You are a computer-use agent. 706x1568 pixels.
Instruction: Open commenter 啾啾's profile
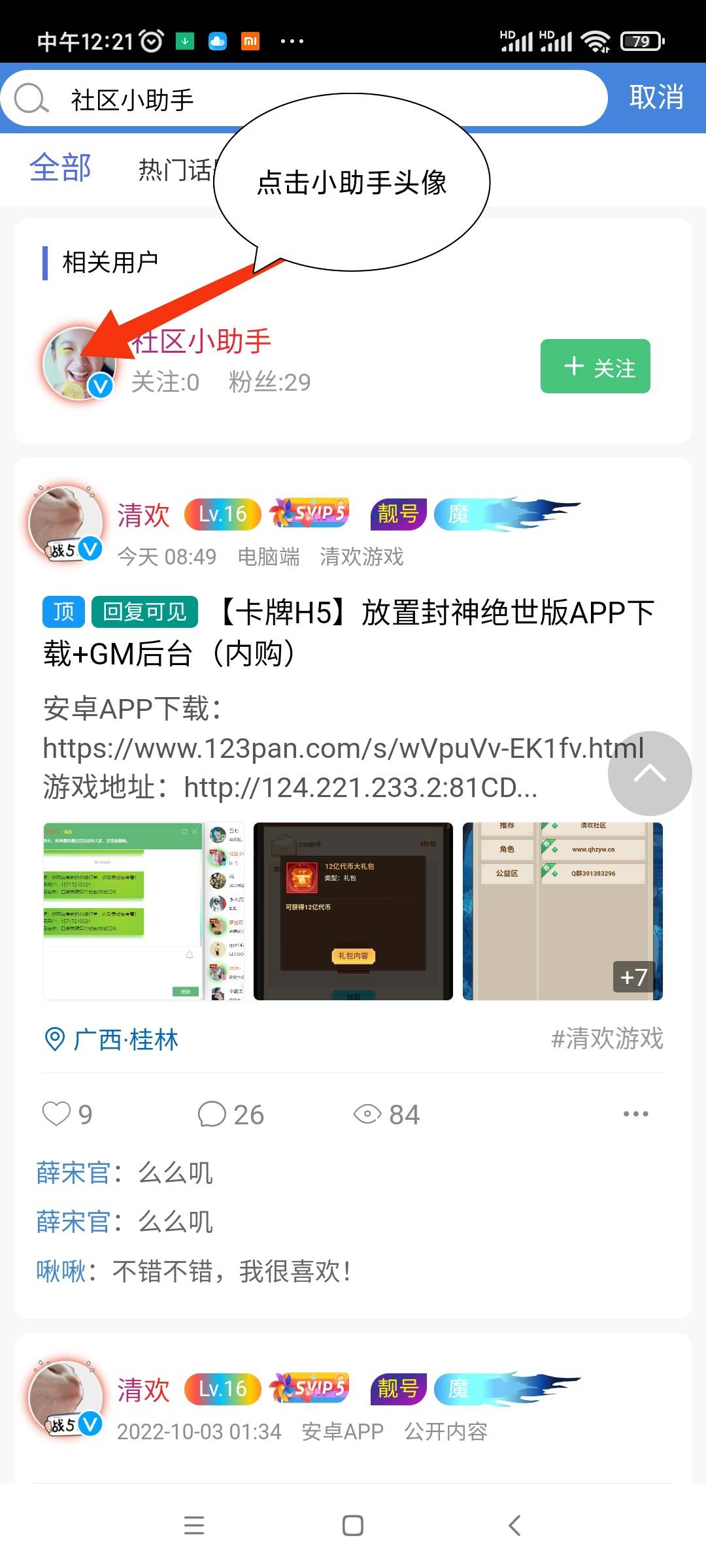coord(61,1271)
